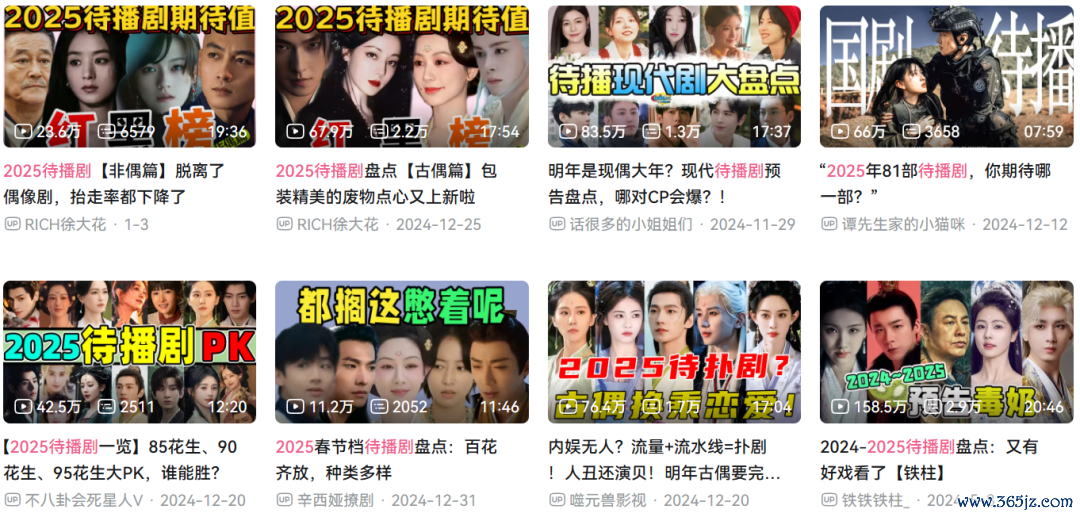1080x517 pixels.
Task: Play the 现代待播剧预告盘点 video
Action: pyautogui.click(x=674, y=76)
